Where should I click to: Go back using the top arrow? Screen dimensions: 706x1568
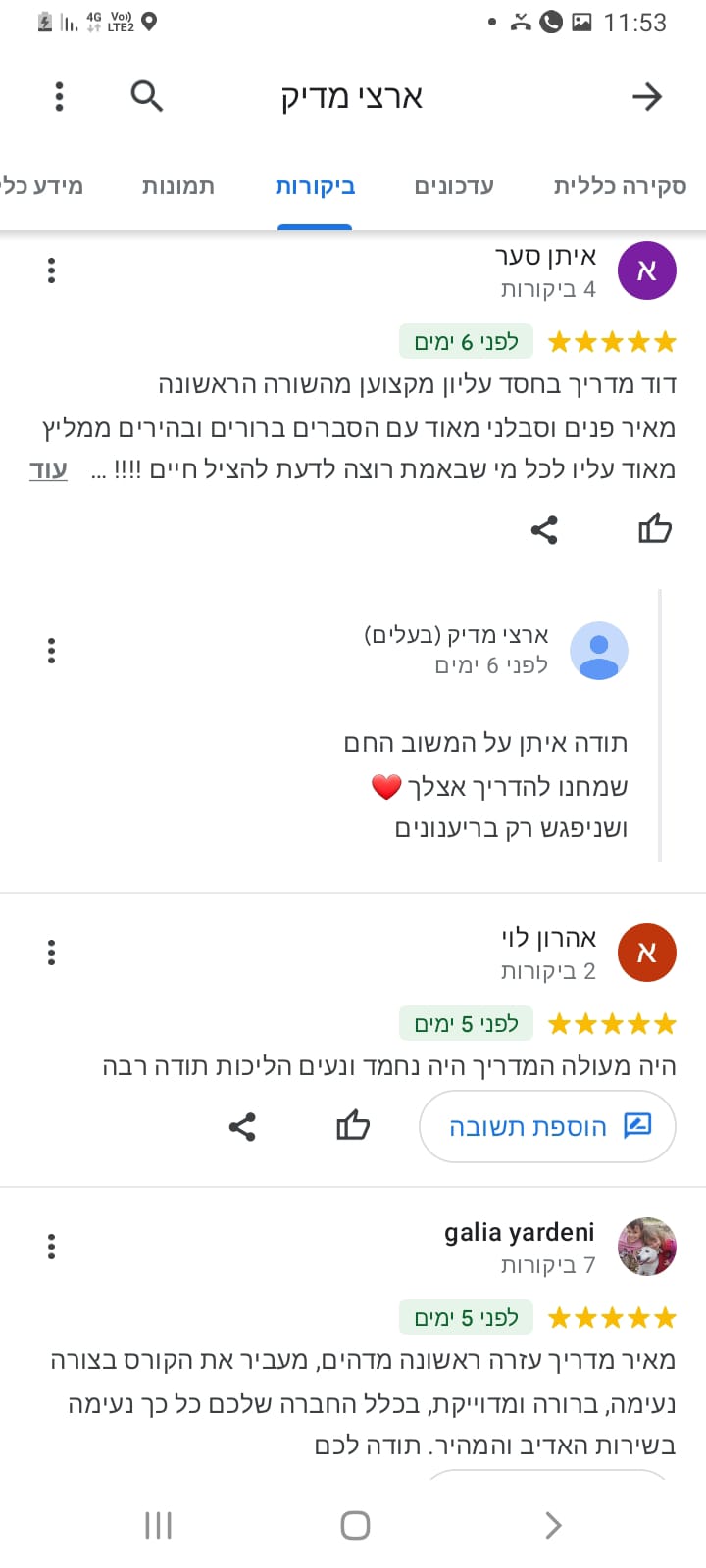tap(647, 96)
